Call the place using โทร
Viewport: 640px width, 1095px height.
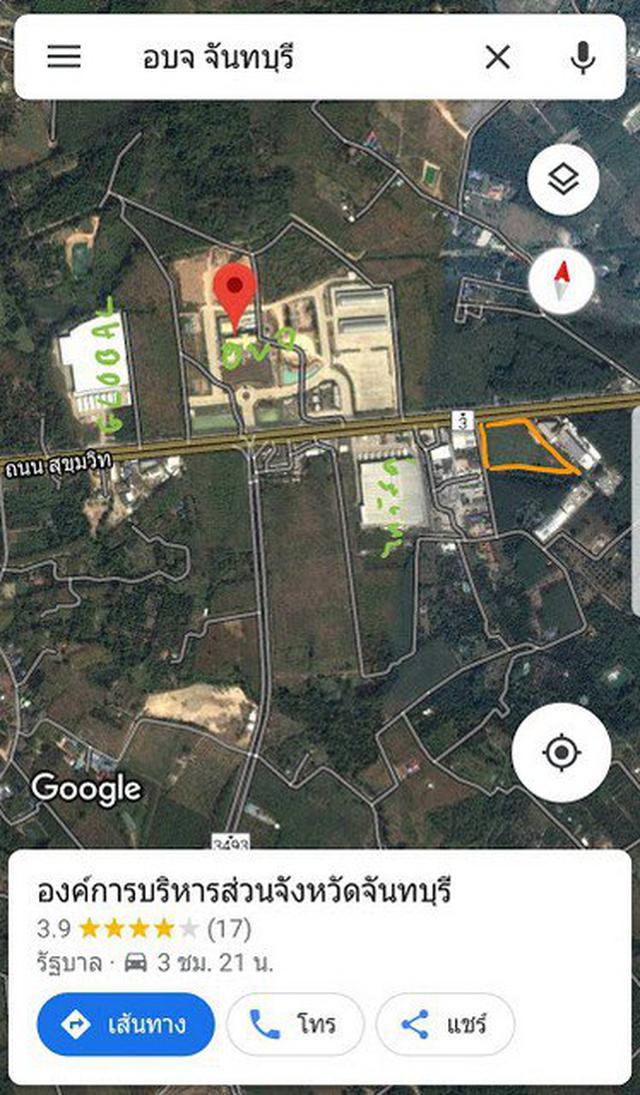pos(295,1024)
